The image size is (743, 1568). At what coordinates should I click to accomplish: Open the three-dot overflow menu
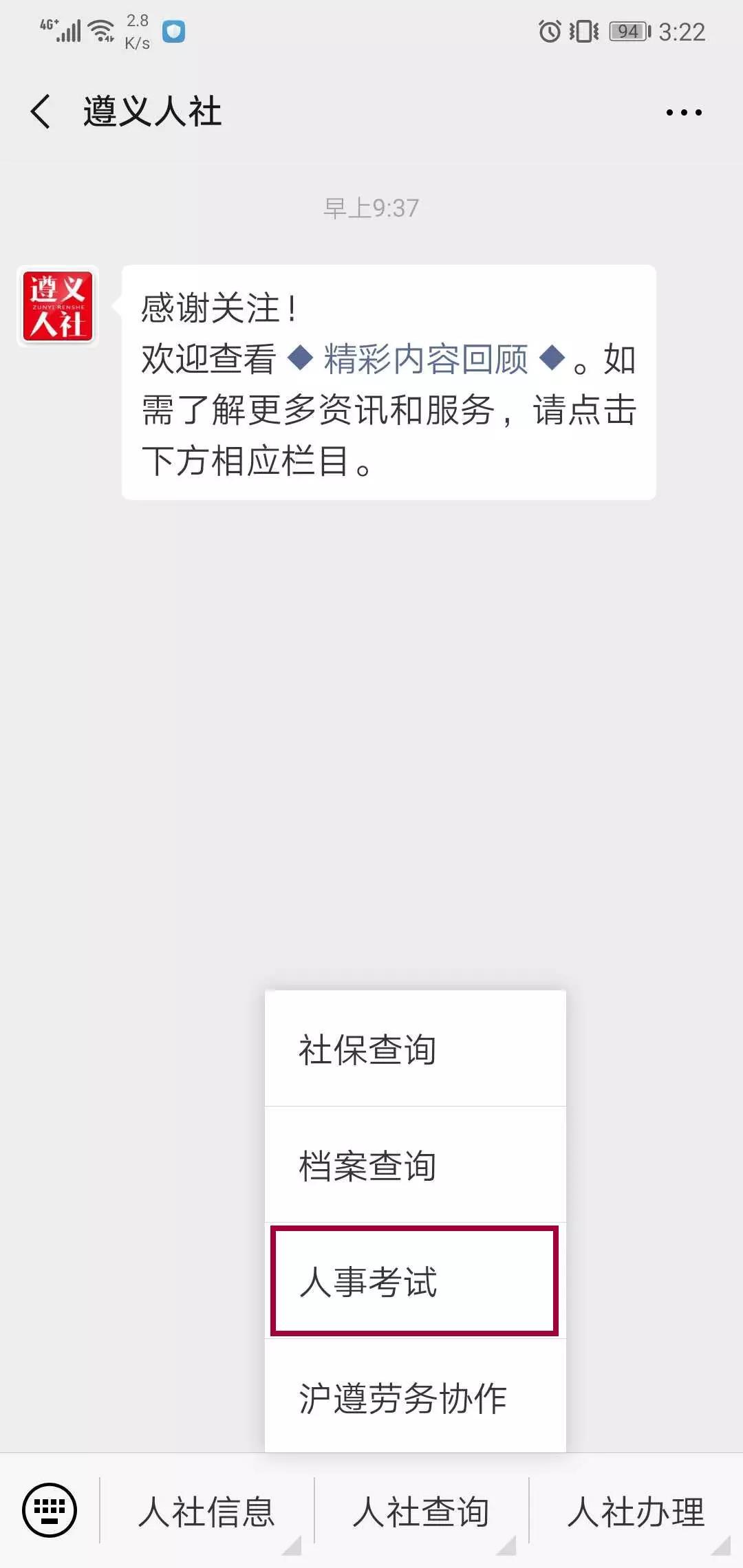tap(684, 112)
